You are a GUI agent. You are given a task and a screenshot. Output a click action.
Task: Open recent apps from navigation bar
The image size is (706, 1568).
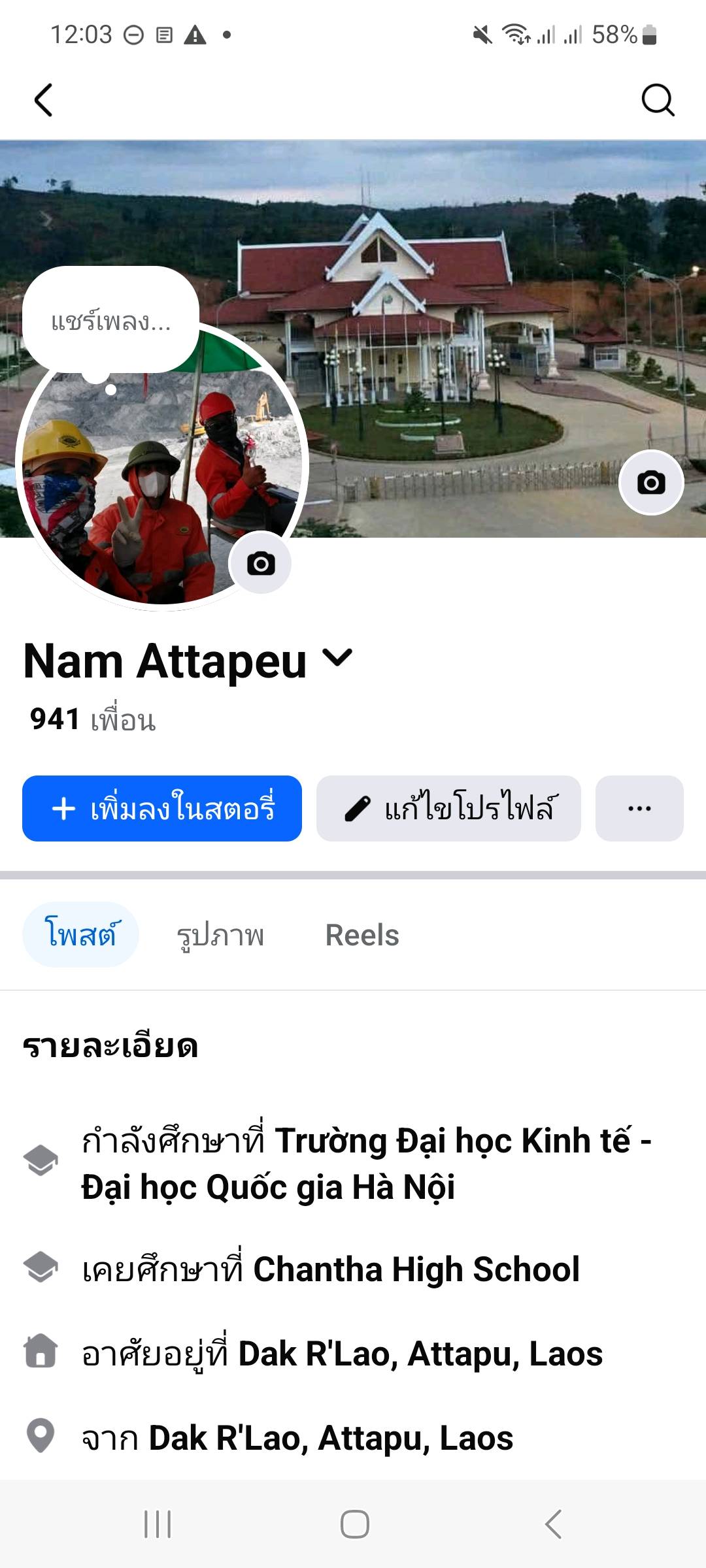158,1524
